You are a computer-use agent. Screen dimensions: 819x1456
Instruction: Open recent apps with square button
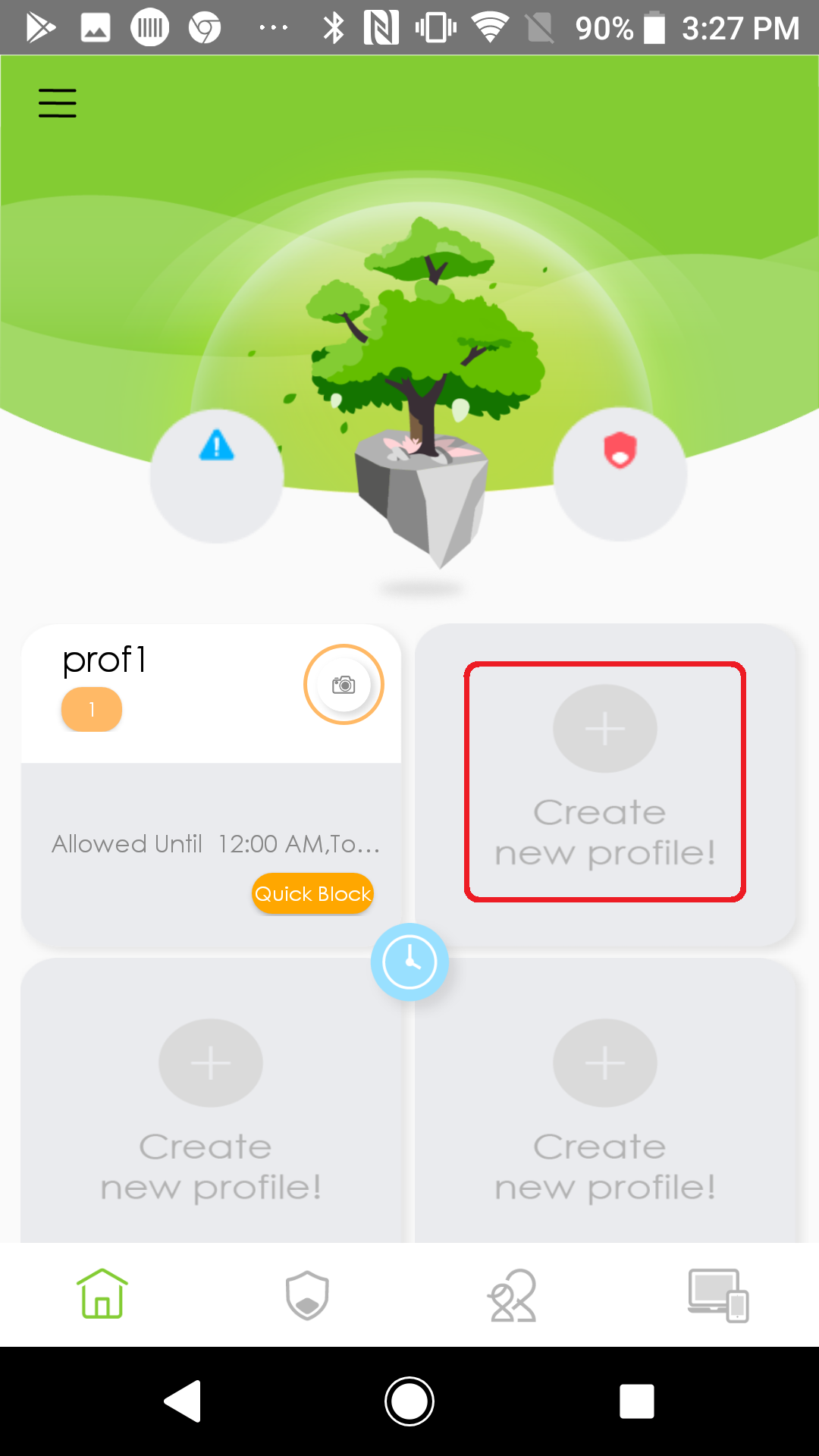pyautogui.click(x=636, y=1401)
